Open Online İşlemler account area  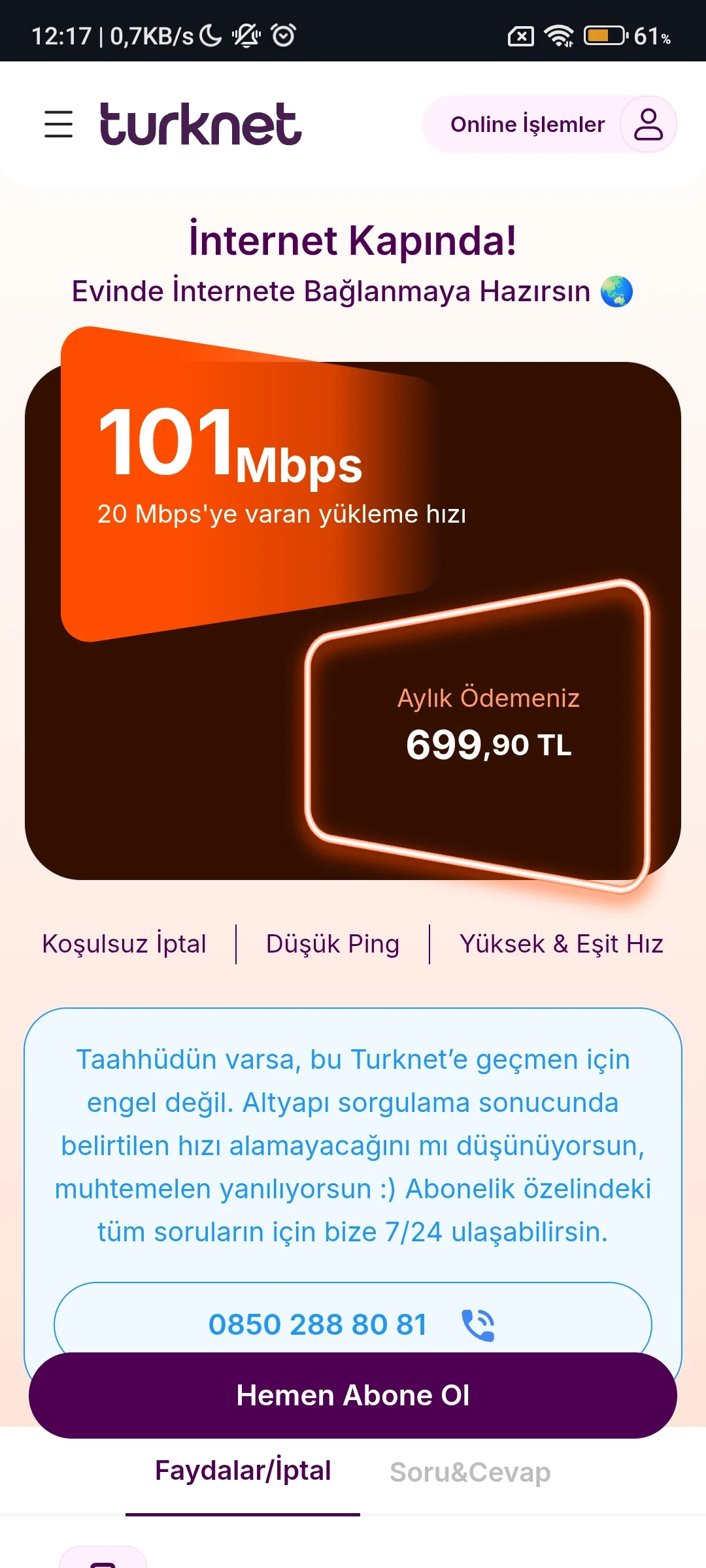click(x=548, y=124)
